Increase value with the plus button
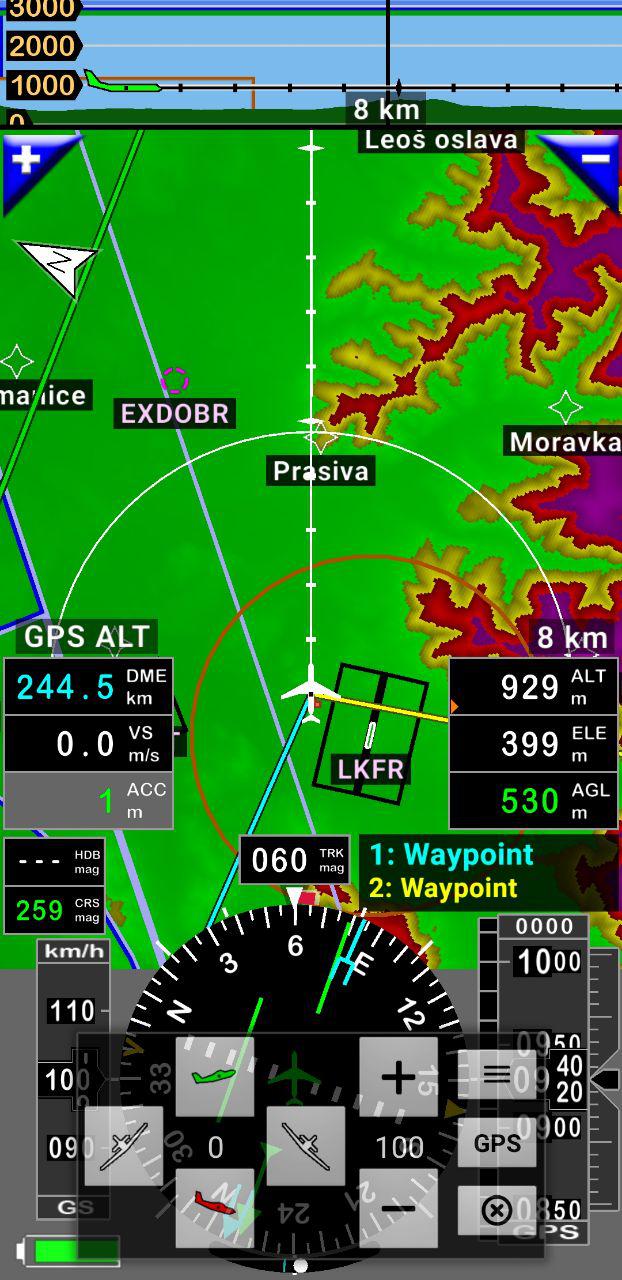Viewport: 622px width, 1280px height. 398,1076
